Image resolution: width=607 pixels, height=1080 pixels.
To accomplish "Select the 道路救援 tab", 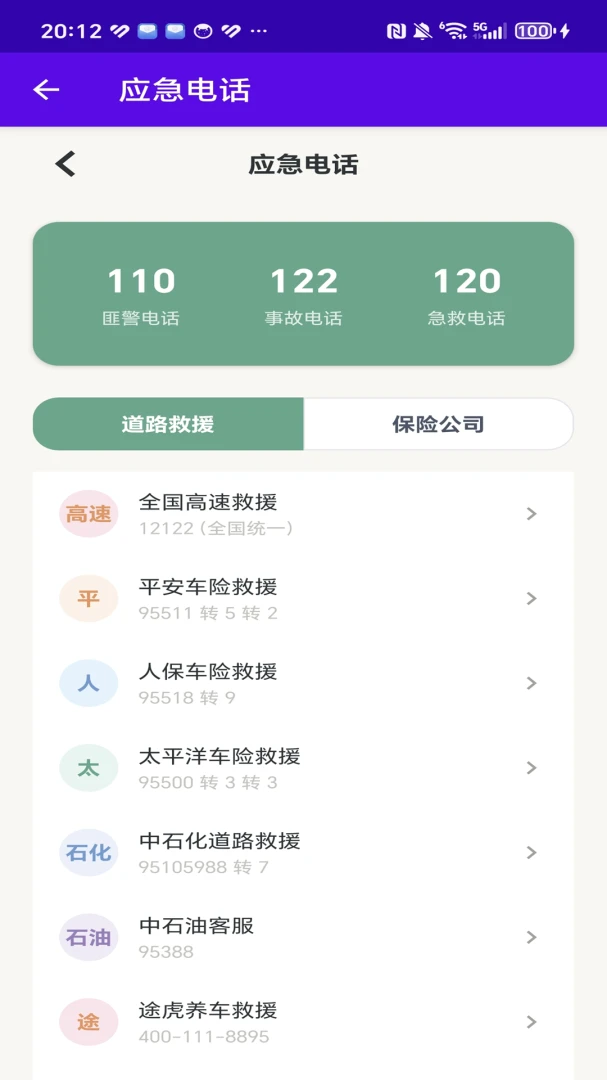I will (x=168, y=424).
